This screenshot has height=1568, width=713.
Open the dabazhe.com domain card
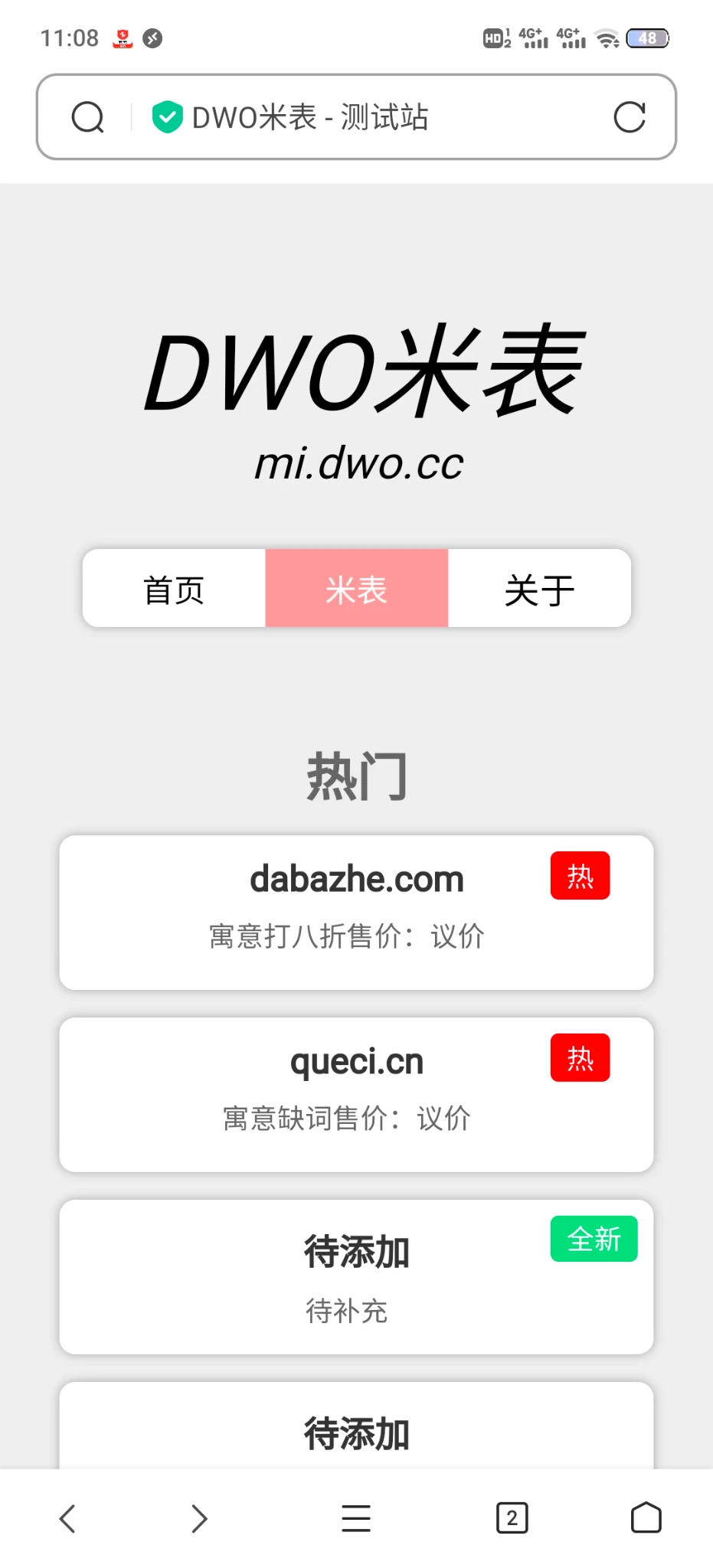[356, 911]
